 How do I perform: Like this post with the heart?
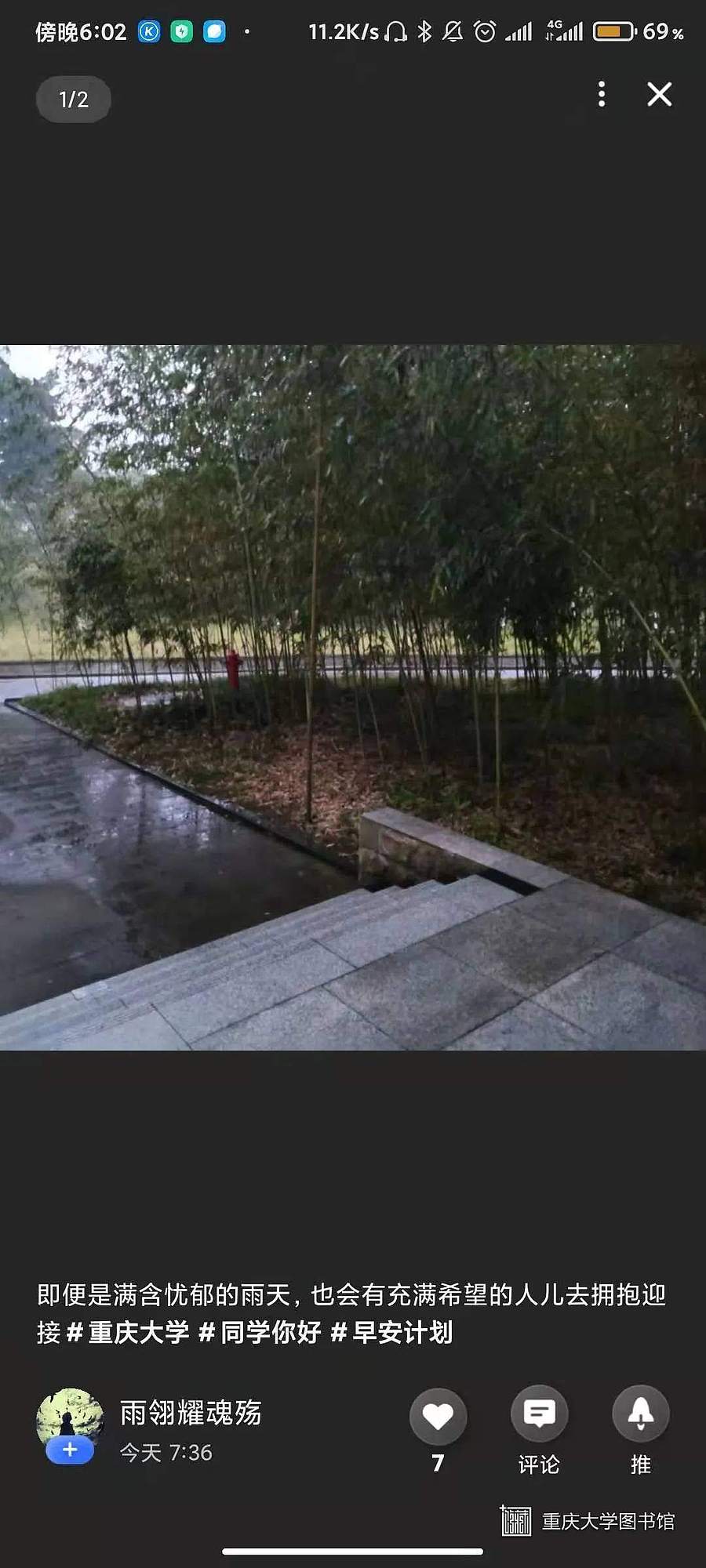tap(438, 1416)
